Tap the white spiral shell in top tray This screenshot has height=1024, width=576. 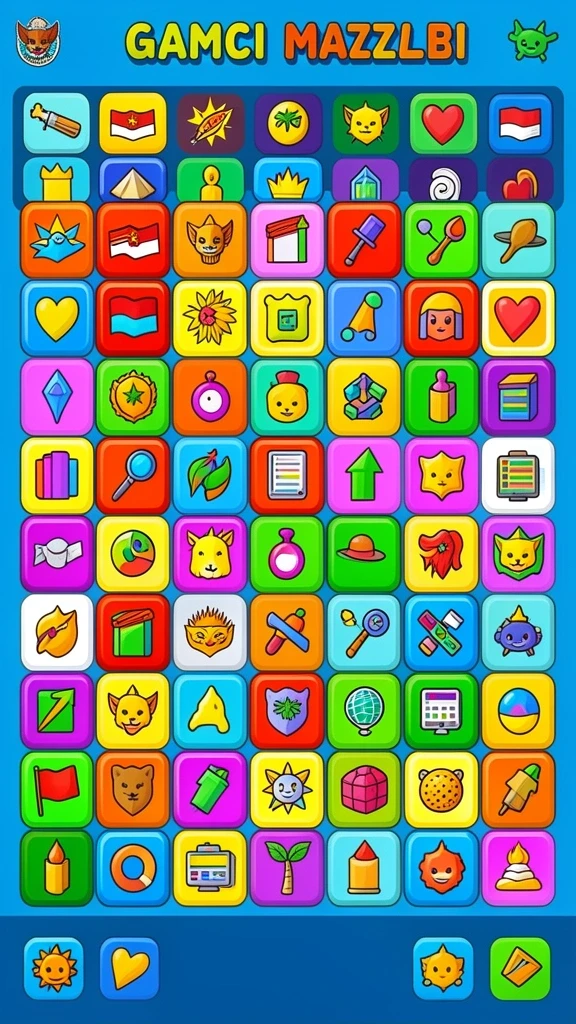[x=443, y=182]
